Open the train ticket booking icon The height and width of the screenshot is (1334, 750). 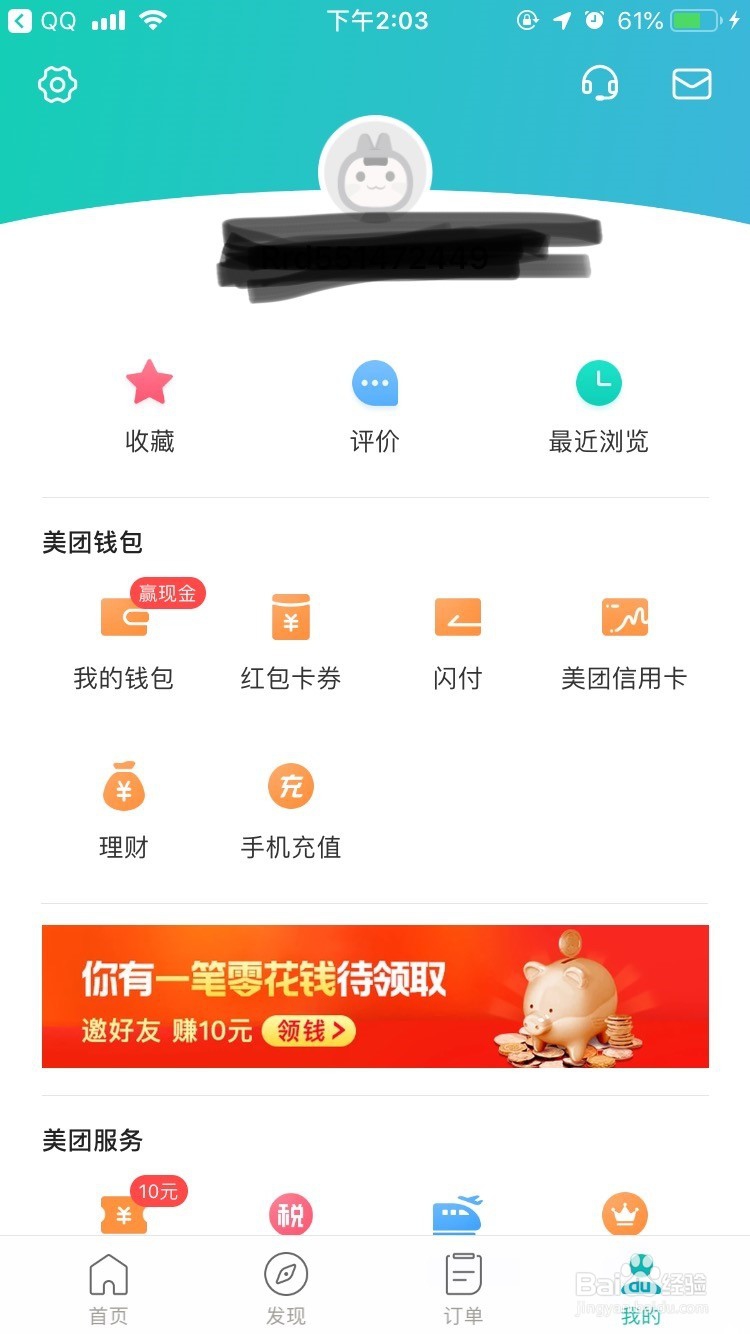click(458, 1215)
